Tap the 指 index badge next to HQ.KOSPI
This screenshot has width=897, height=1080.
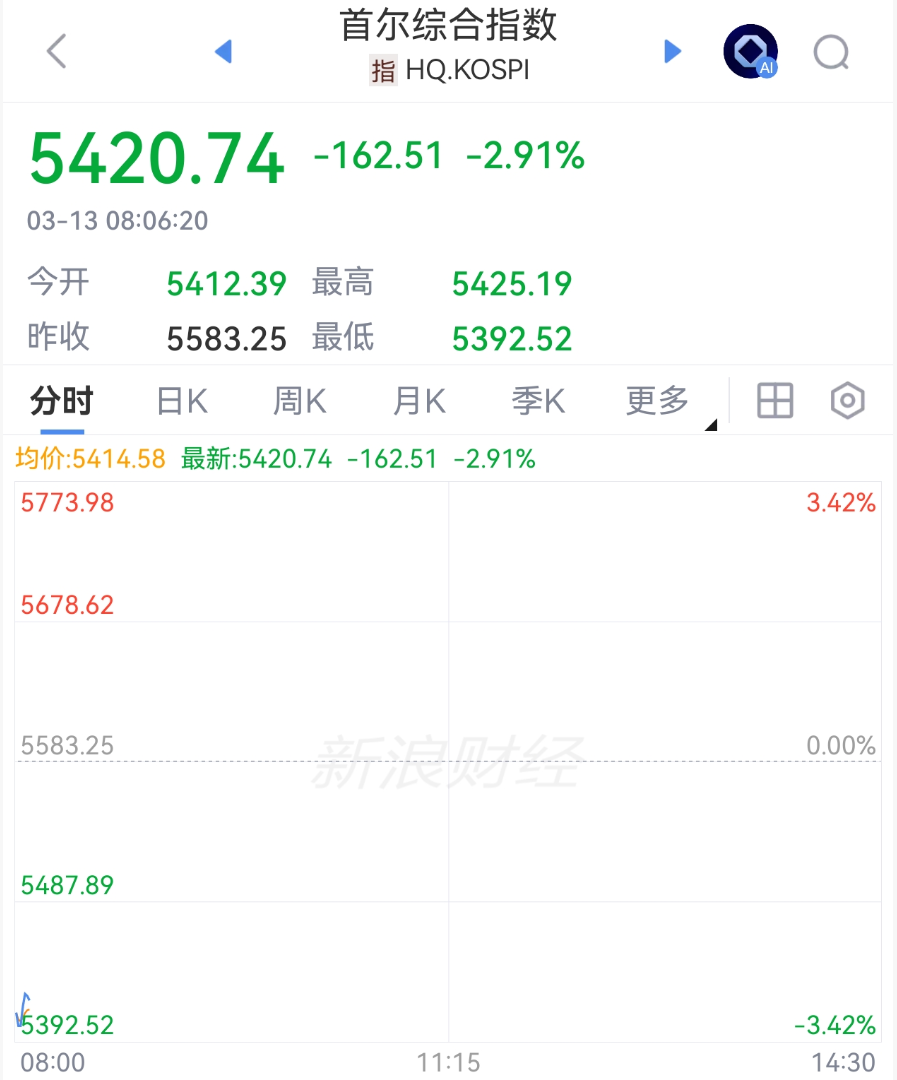coord(383,72)
